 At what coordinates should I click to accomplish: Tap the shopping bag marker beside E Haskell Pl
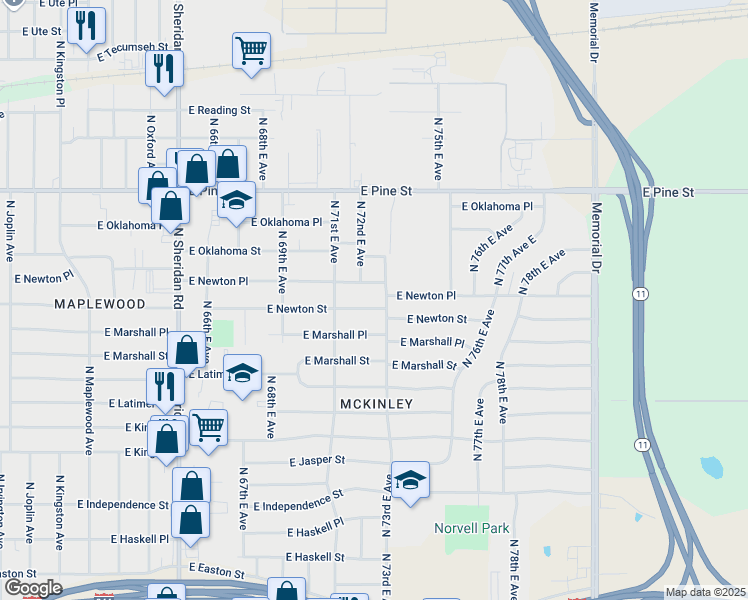click(x=190, y=520)
